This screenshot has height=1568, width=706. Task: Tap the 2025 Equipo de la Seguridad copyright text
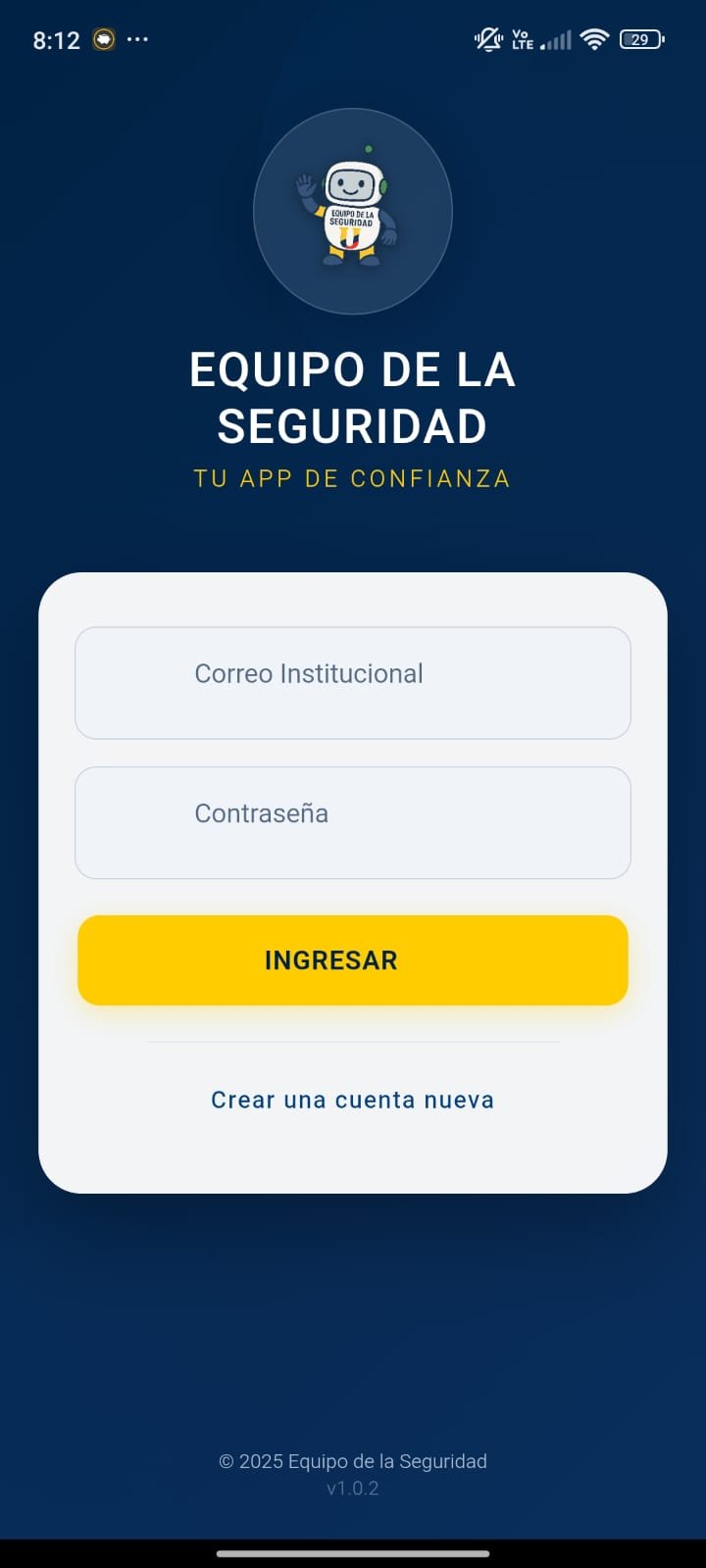coord(353,1460)
